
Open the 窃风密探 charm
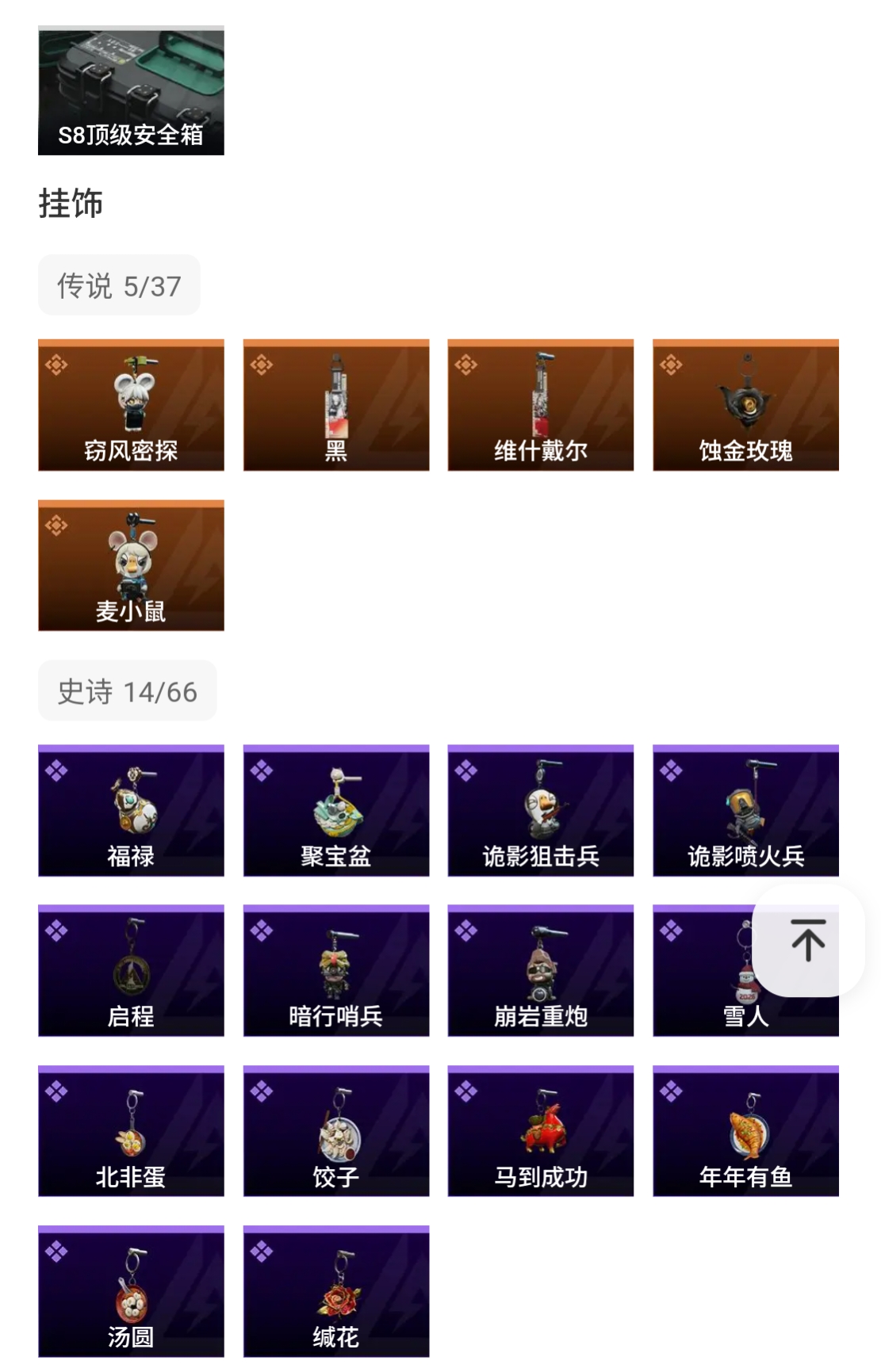[131, 405]
